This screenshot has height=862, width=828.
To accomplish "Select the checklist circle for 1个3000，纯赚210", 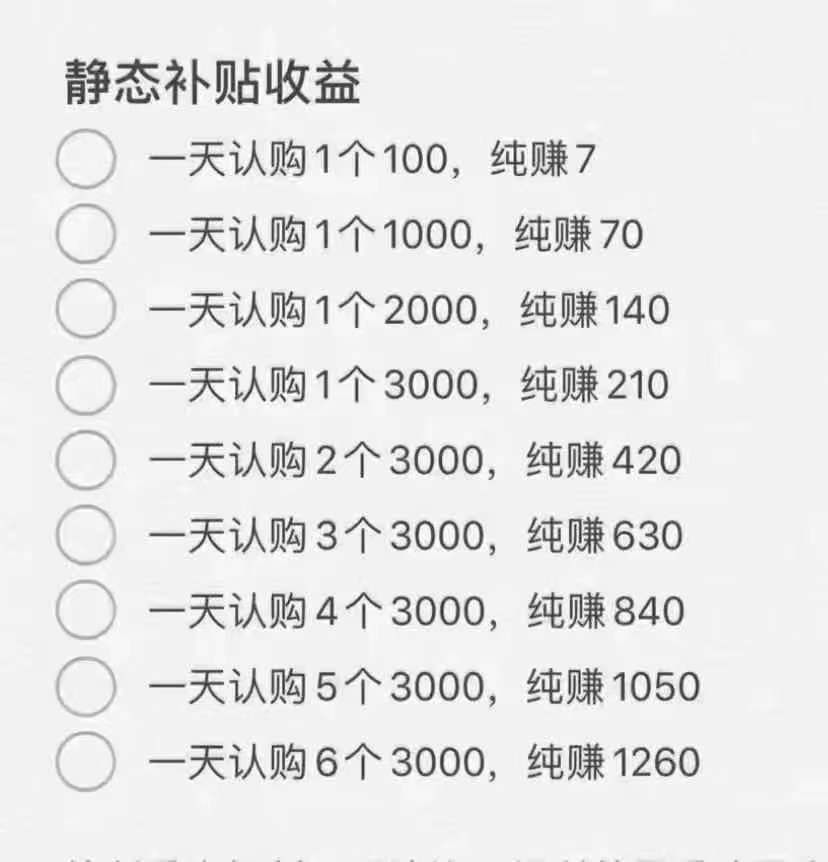I will pos(85,385).
